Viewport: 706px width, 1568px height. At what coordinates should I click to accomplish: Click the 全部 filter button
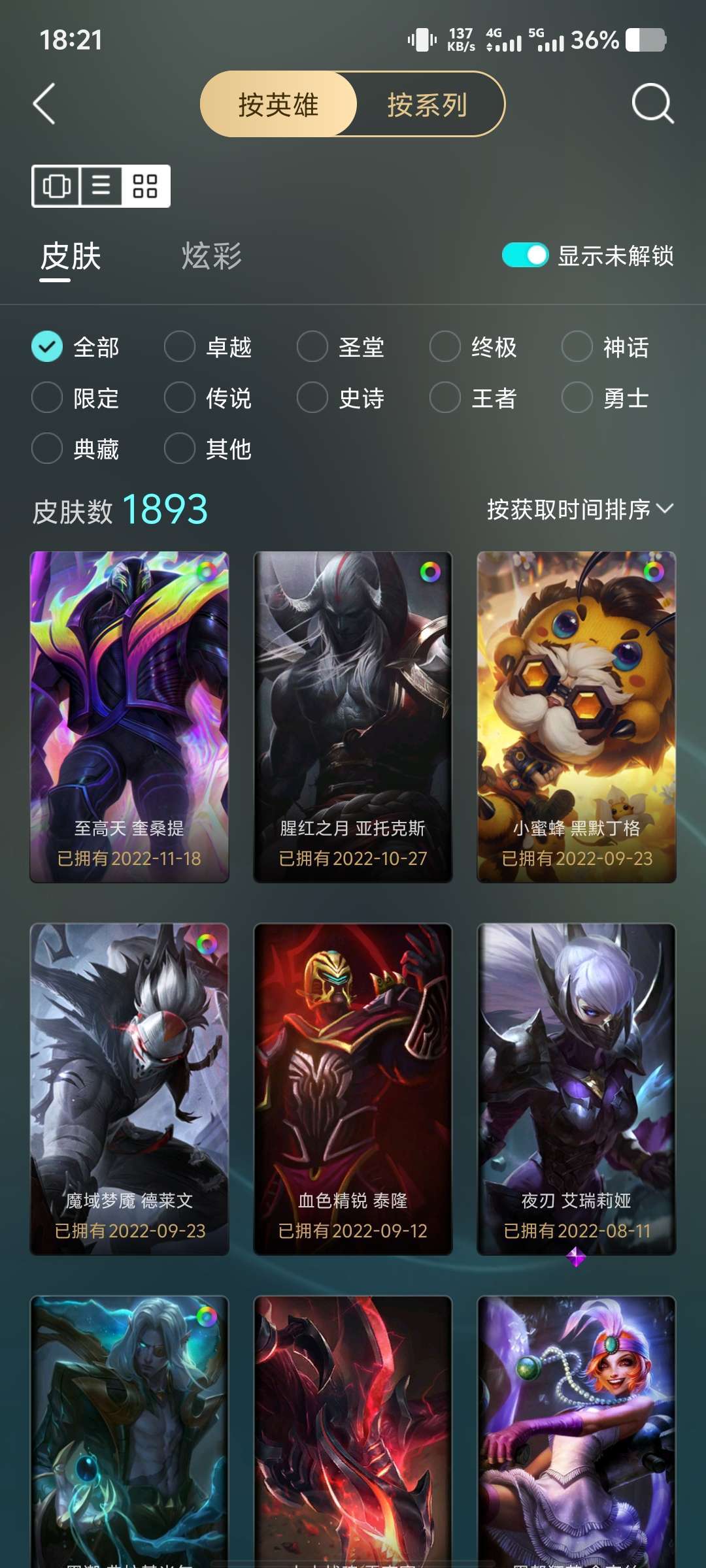(77, 348)
